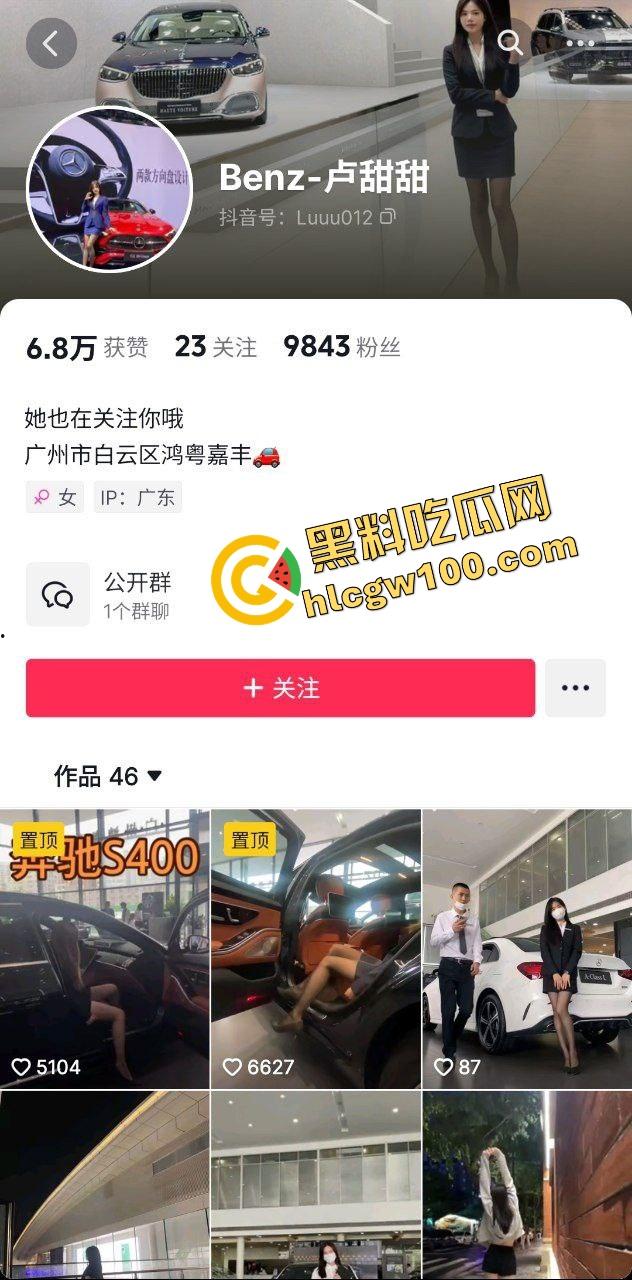Go back using the top-left arrow
This screenshot has height=1280, width=632.
(x=51, y=43)
